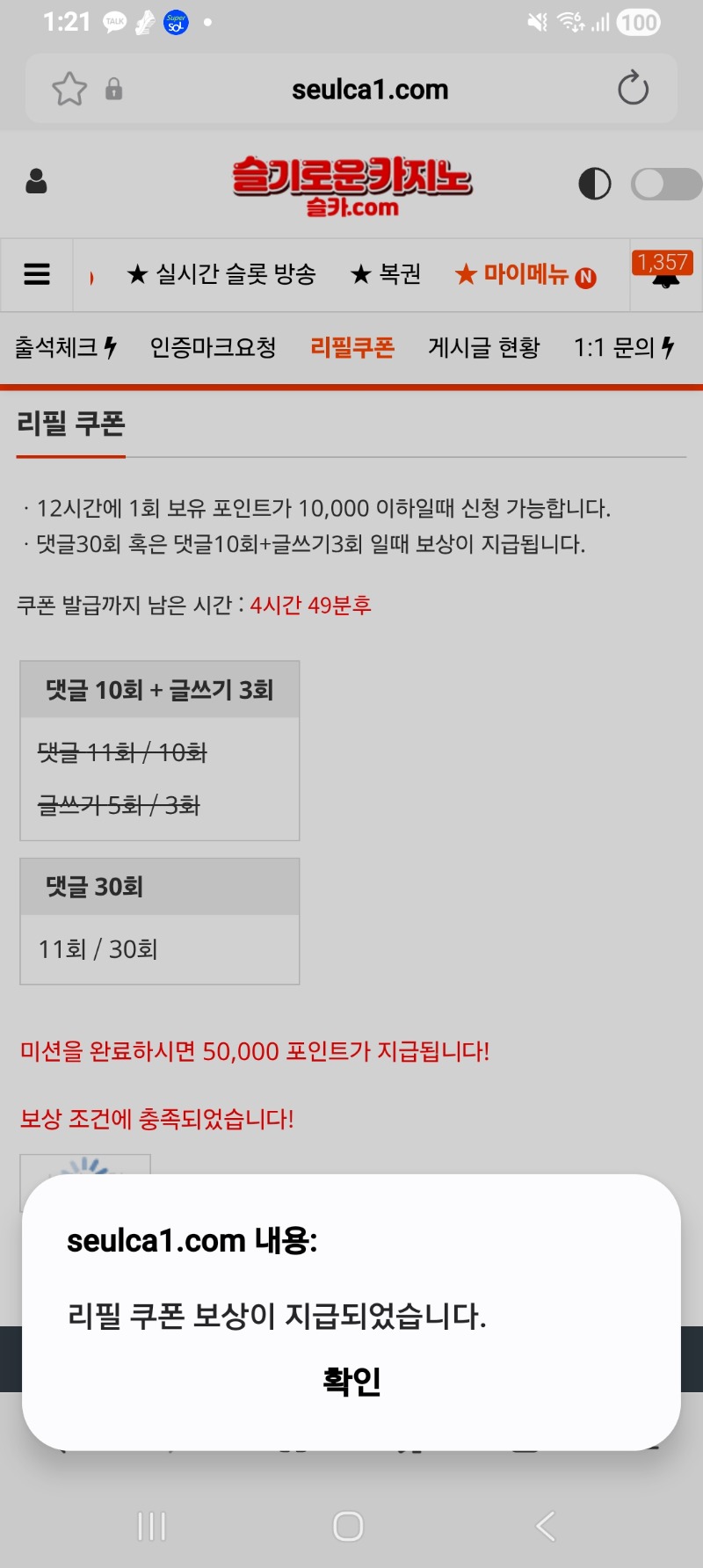The image size is (703, 1568).
Task: Open the hamburger menu
Action: pyautogui.click(x=37, y=274)
